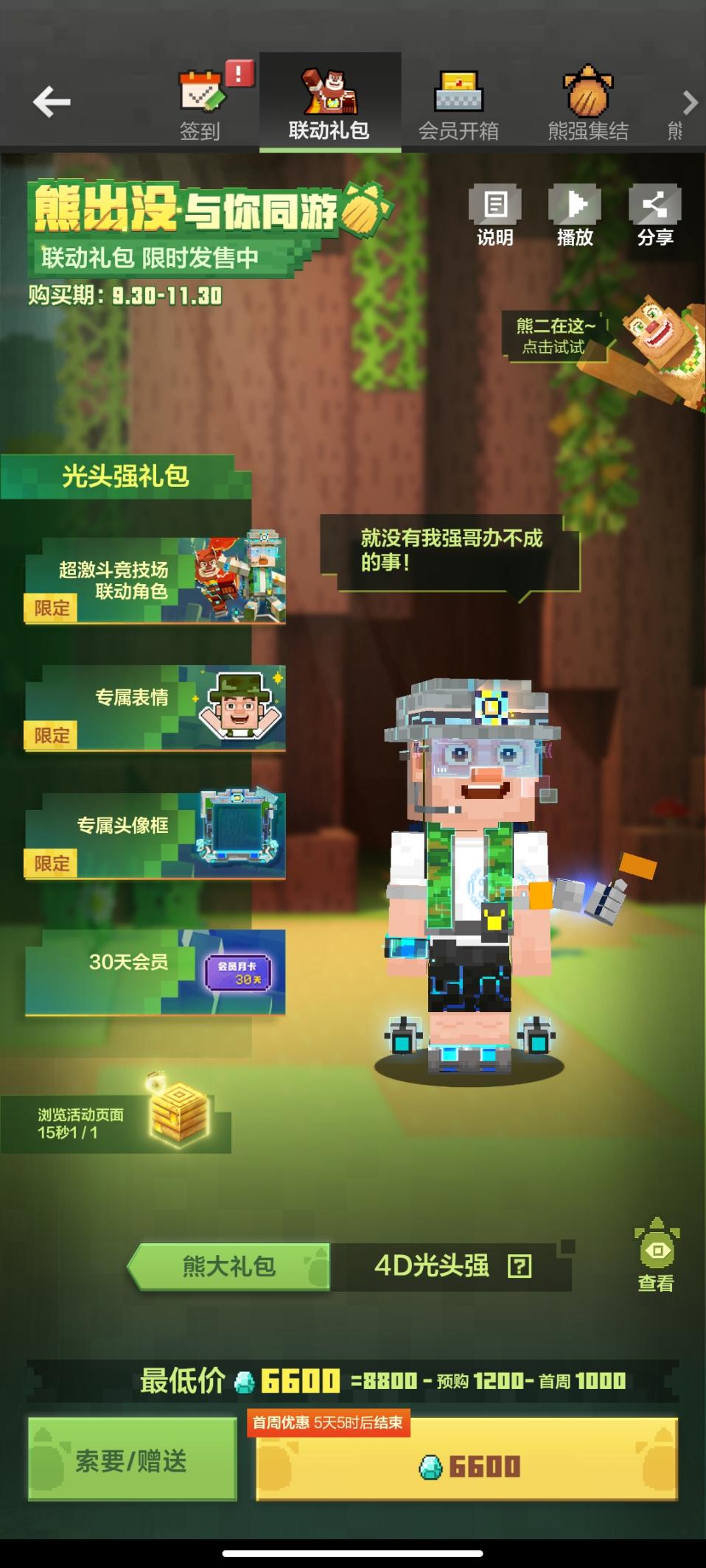
Task: Open the 30天会员 reward card
Action: click(x=155, y=971)
